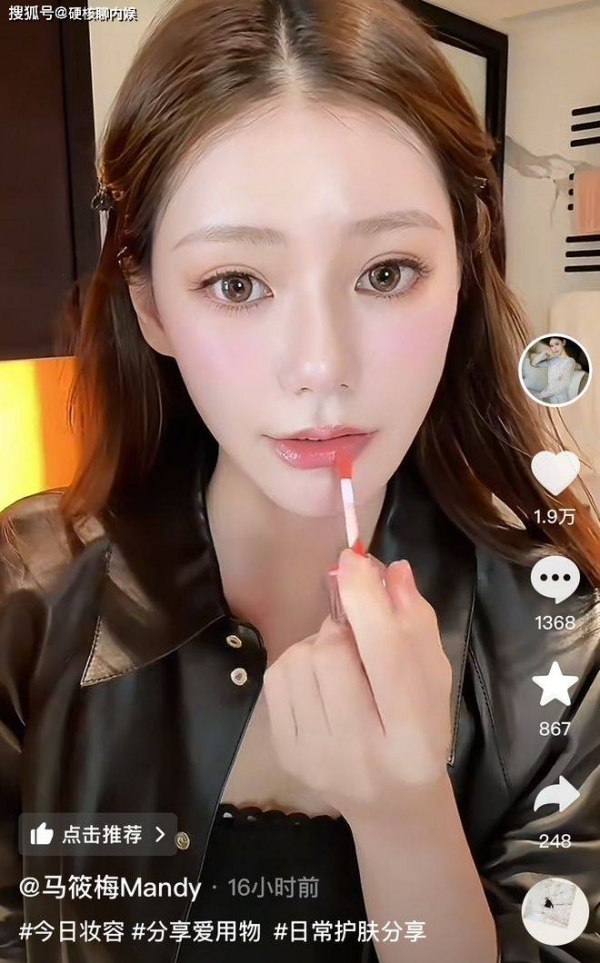This screenshot has width=600, height=963.
Task: Open the comments with 1368 replies
Action: [x=555, y=580]
